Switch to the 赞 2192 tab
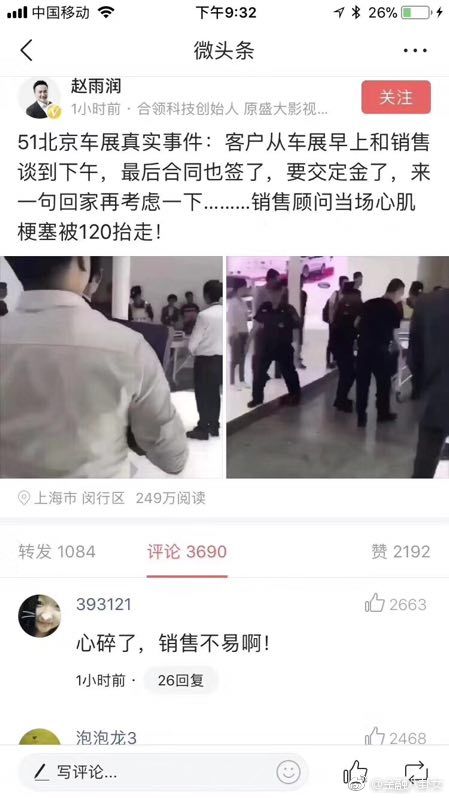Viewport: 449px width, 798px height. click(x=401, y=552)
